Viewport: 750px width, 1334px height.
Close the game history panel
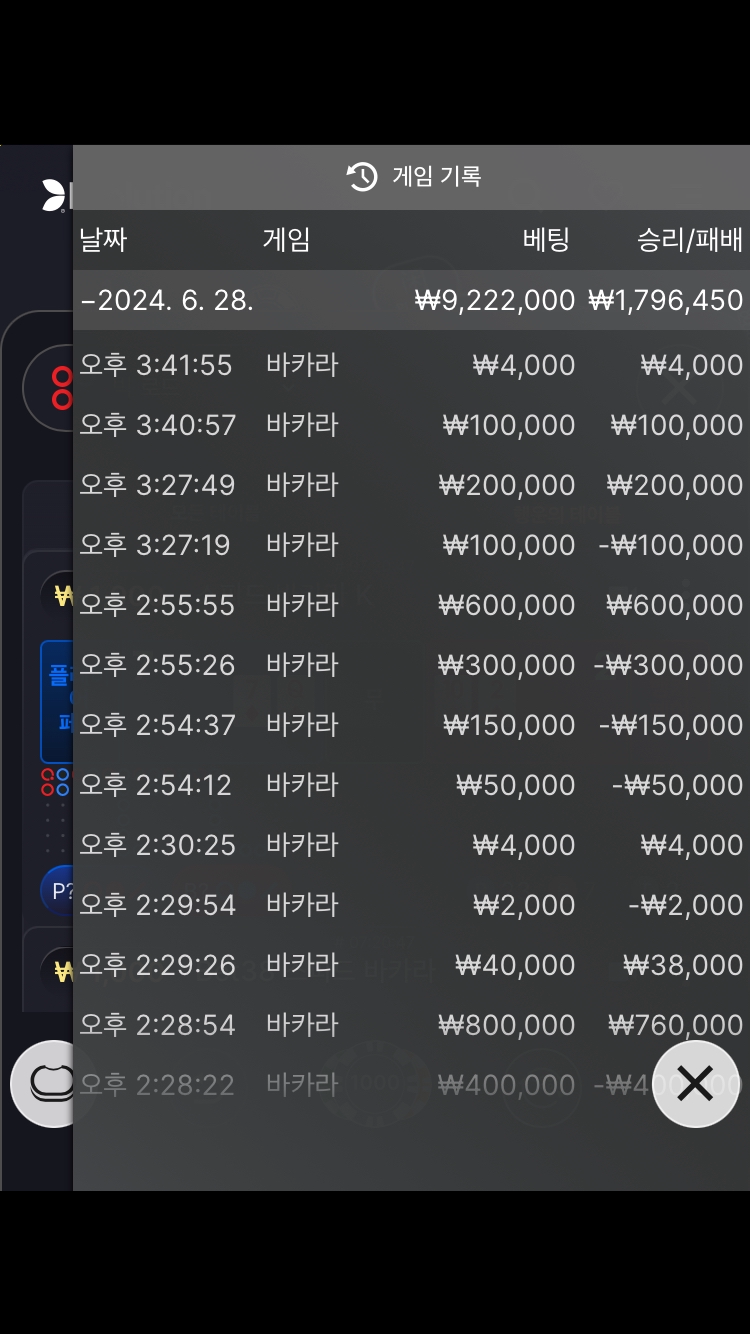695,1084
